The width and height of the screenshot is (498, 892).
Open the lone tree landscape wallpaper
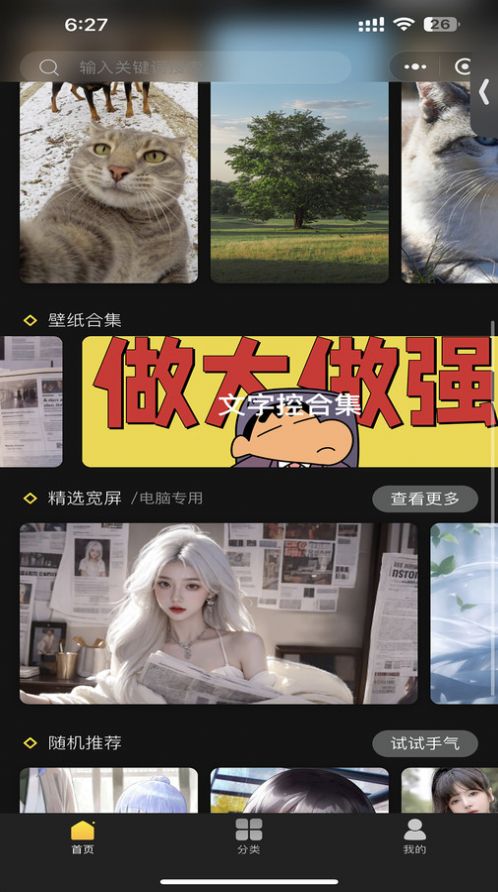[299, 182]
